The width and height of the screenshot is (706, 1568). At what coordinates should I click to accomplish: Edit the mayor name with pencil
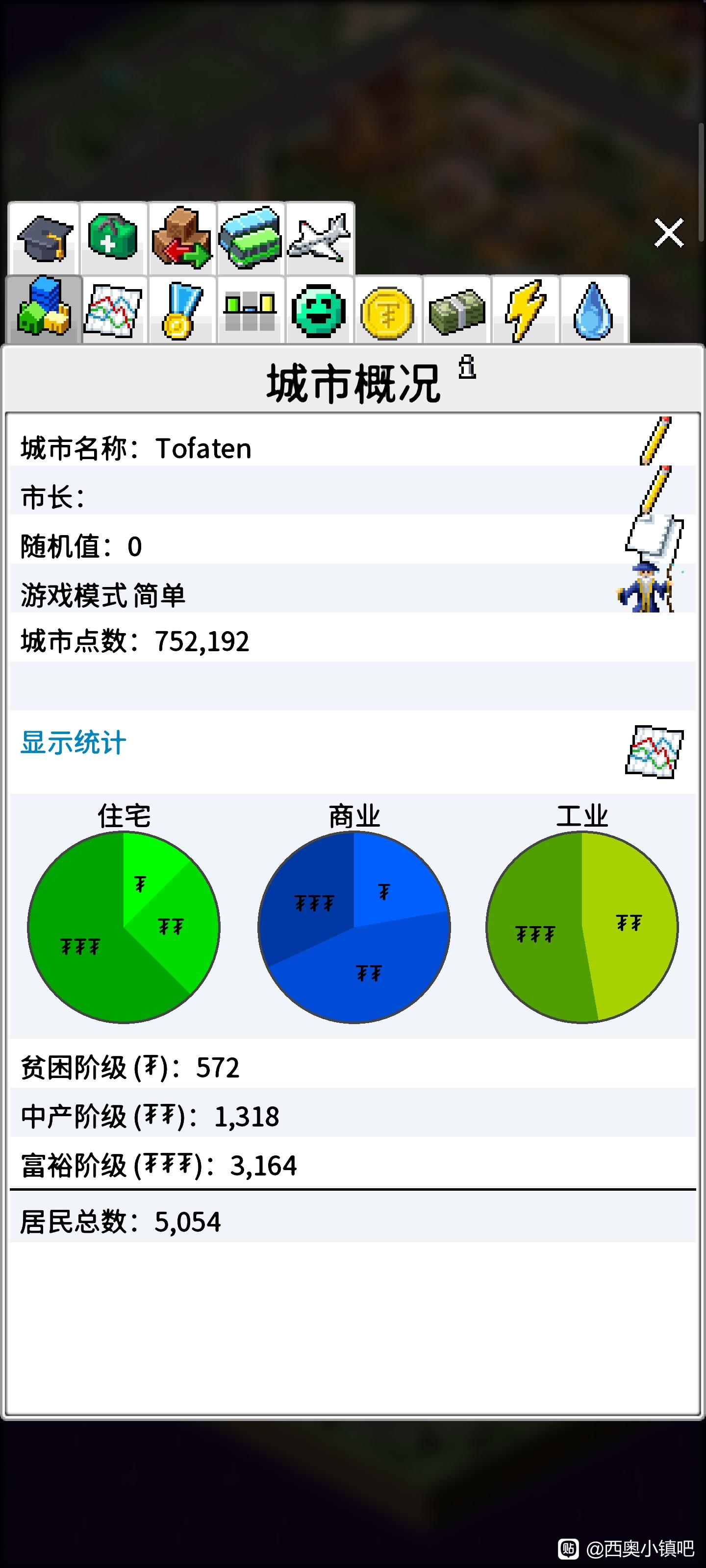656,490
